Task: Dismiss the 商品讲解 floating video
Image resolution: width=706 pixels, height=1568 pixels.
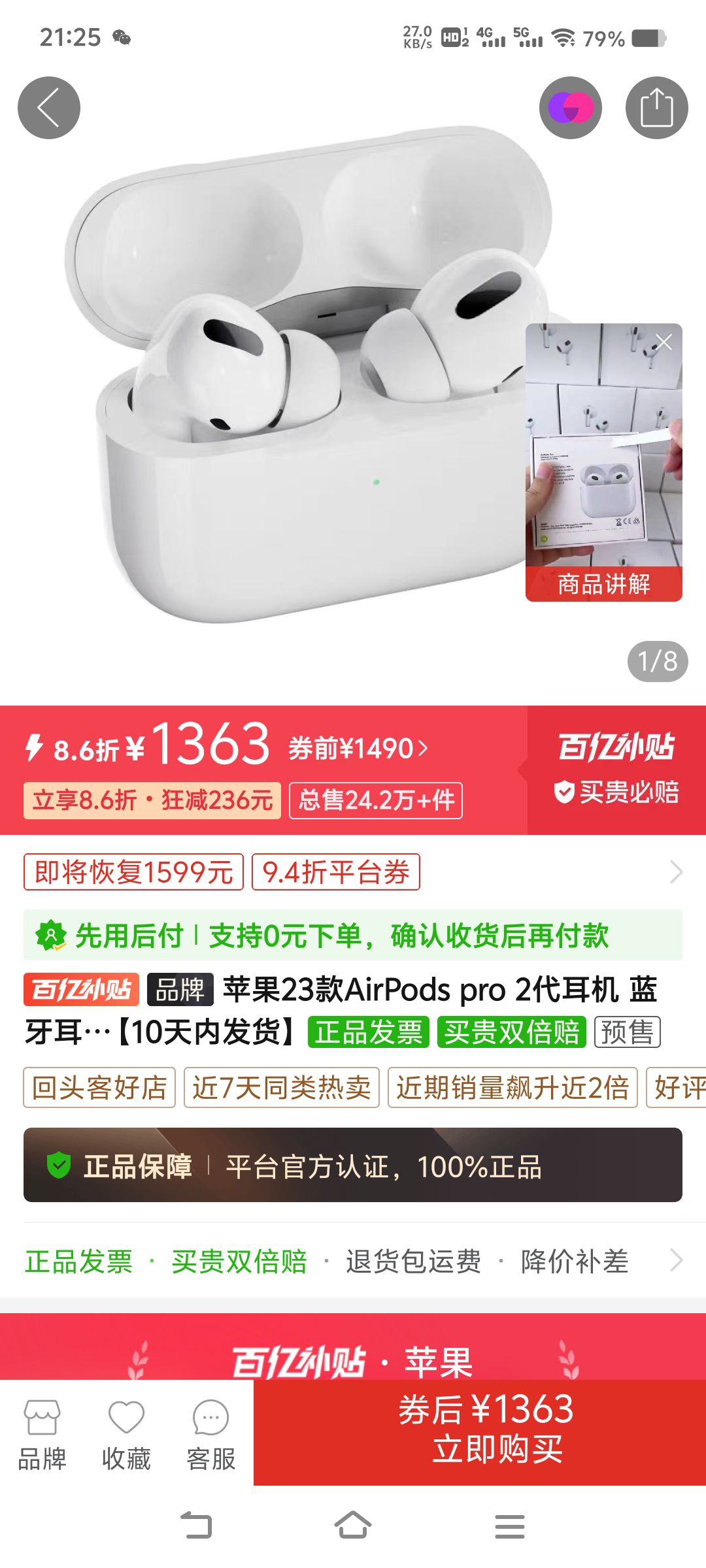Action: tap(664, 342)
